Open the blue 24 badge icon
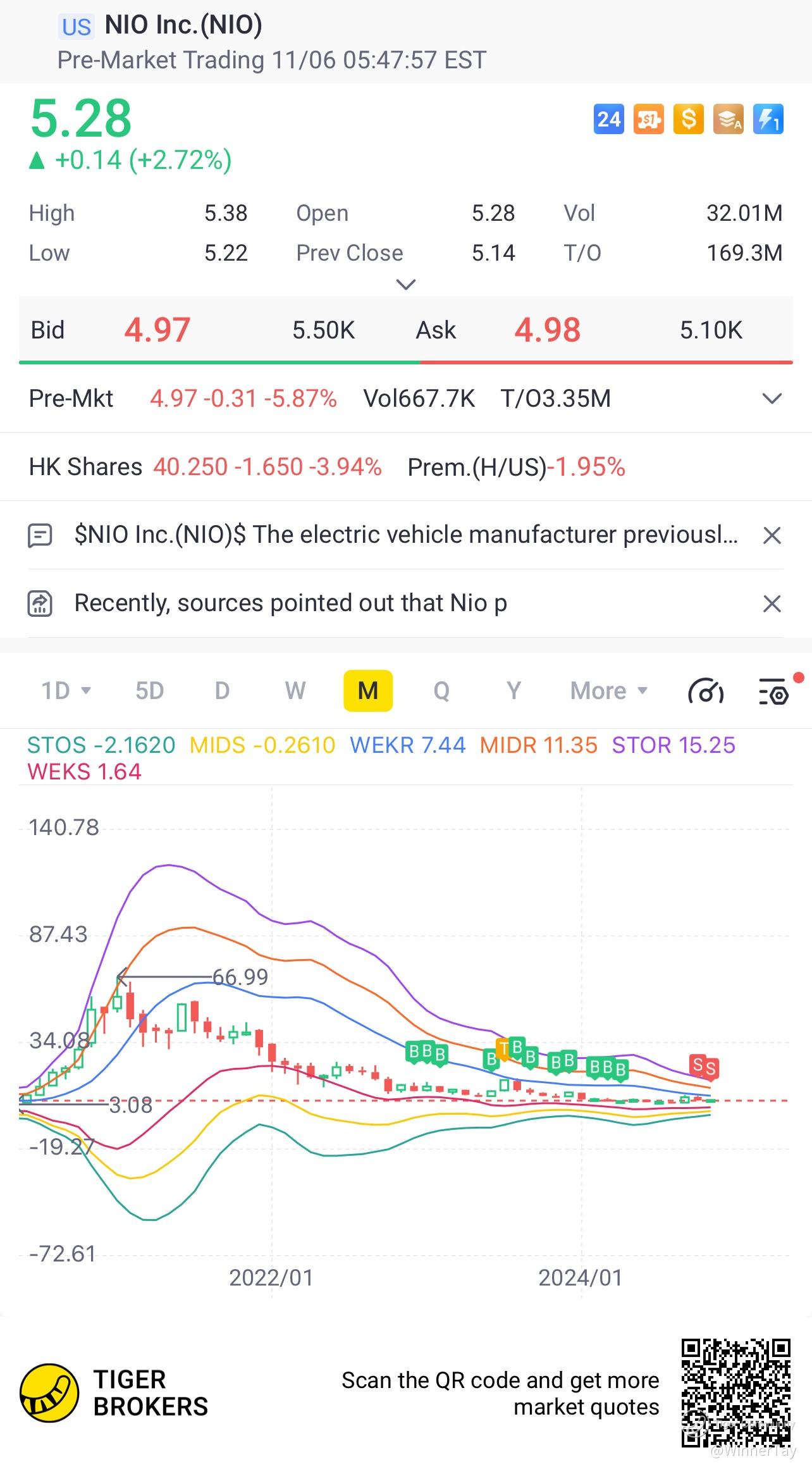This screenshot has width=812, height=1469. coord(608,119)
